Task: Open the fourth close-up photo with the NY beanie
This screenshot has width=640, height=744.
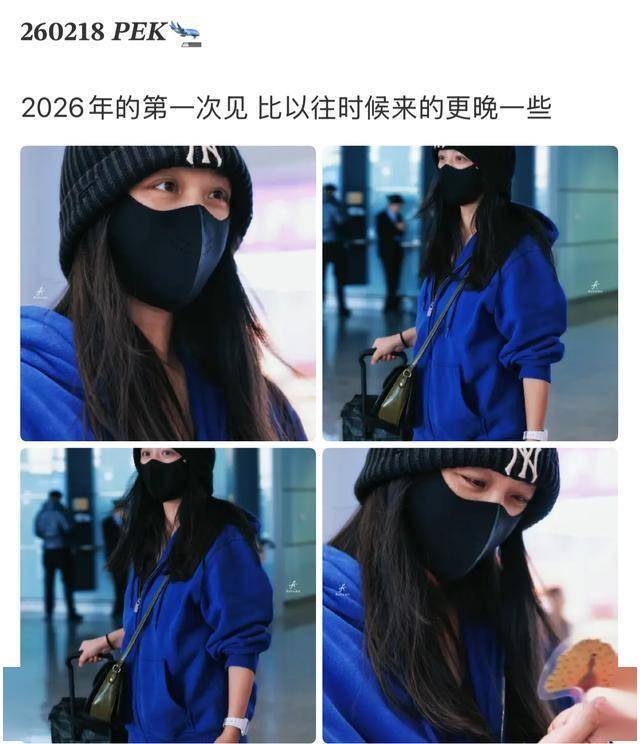Action: click(x=469, y=594)
